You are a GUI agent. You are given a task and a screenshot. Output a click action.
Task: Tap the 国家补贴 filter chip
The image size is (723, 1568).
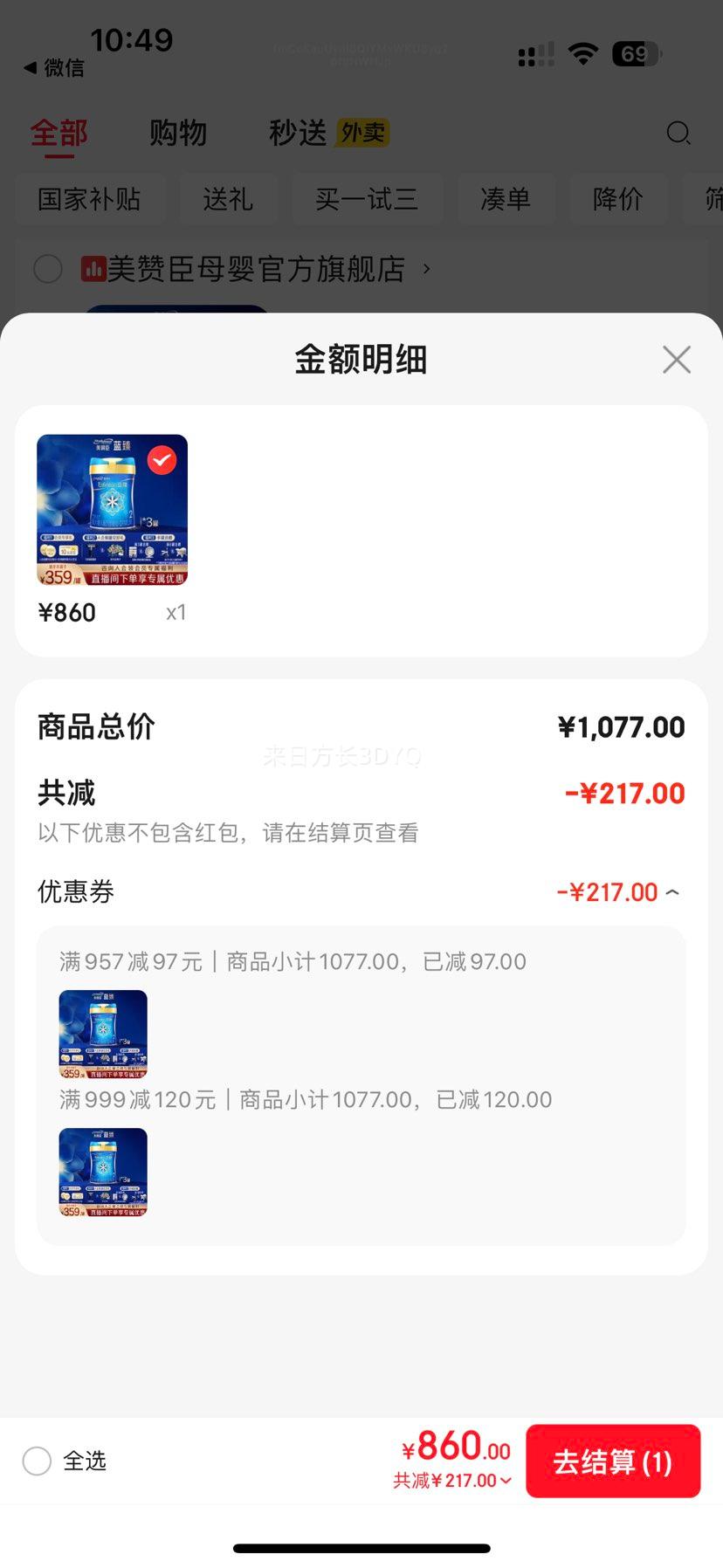[91, 199]
